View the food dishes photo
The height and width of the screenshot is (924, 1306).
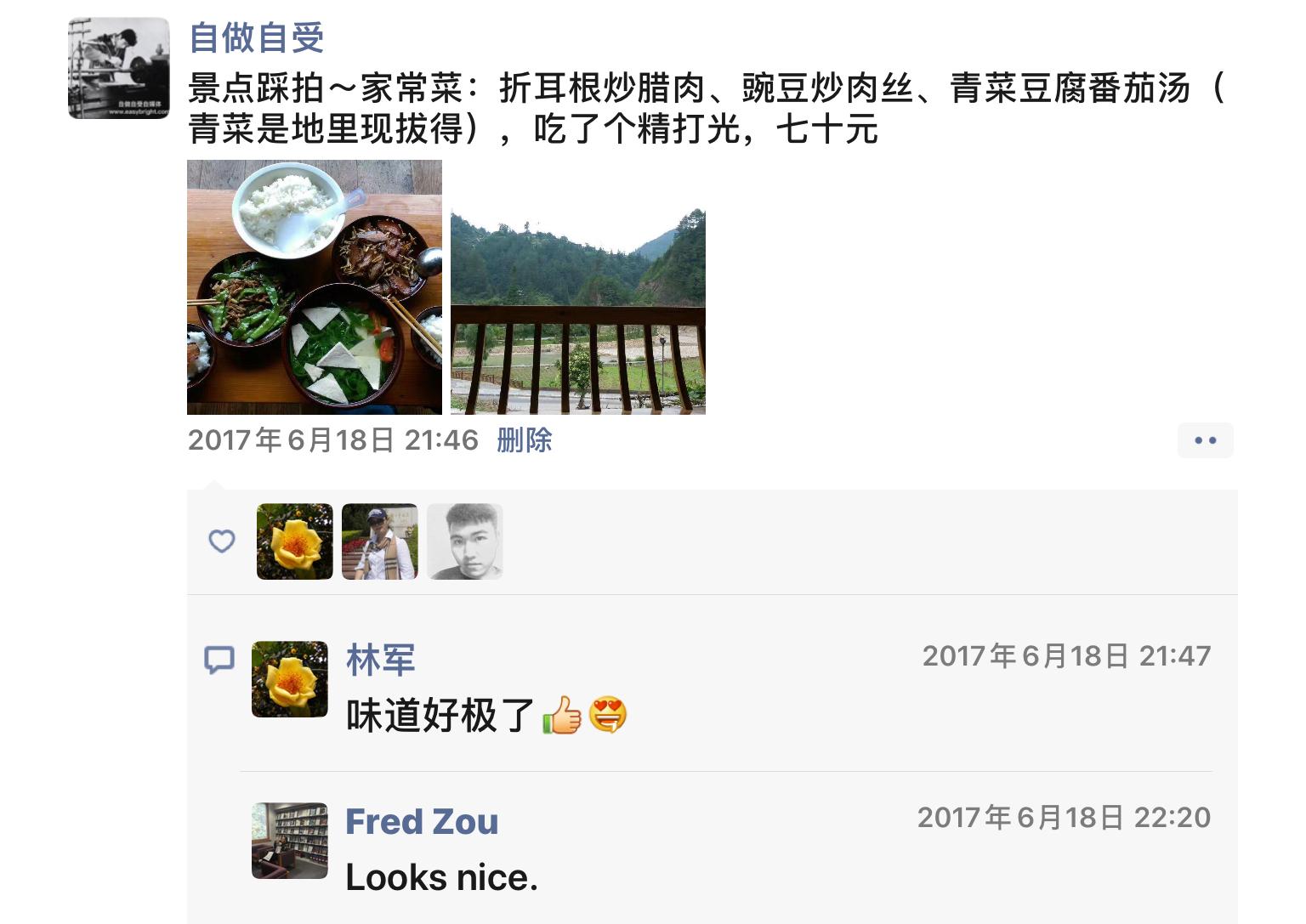coord(315,286)
